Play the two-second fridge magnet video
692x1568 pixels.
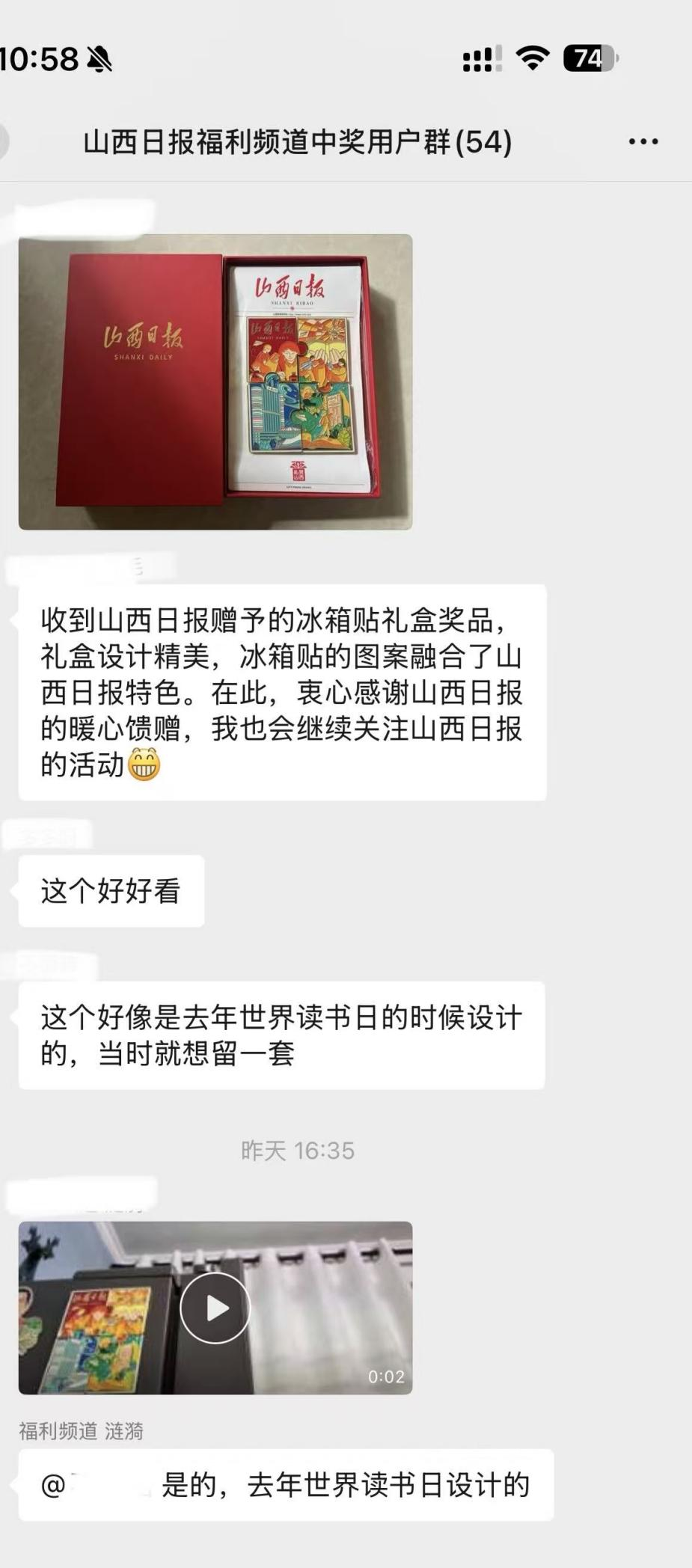click(215, 1307)
